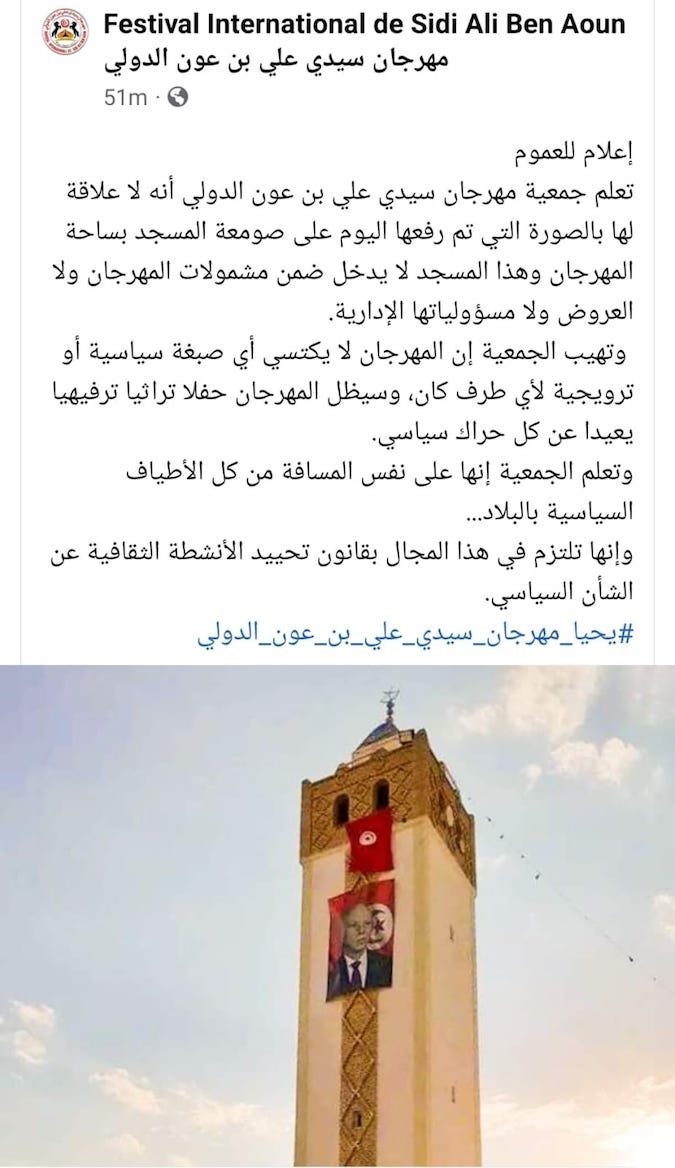The image size is (675, 1168).
Task: Tap the blue Arabic hashtag link
Action: [x=415, y=634]
